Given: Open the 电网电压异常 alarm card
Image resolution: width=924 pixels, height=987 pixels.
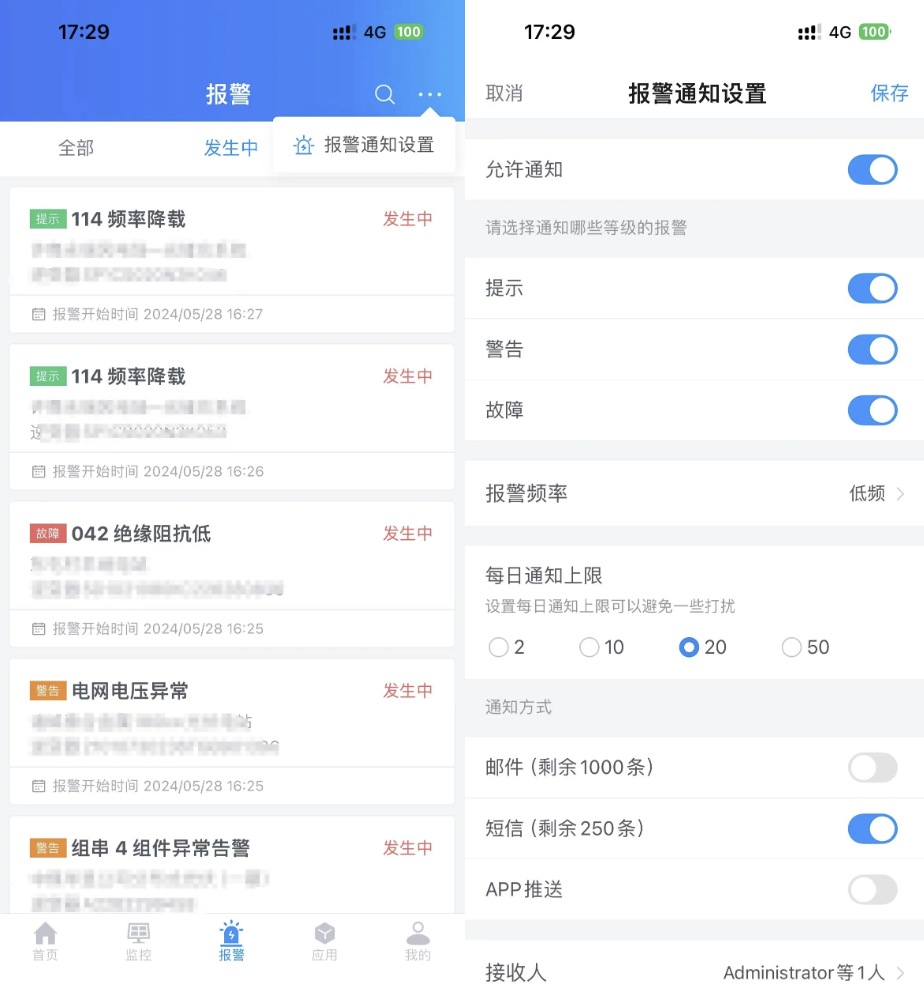Looking at the screenshot, I should (231, 729).
